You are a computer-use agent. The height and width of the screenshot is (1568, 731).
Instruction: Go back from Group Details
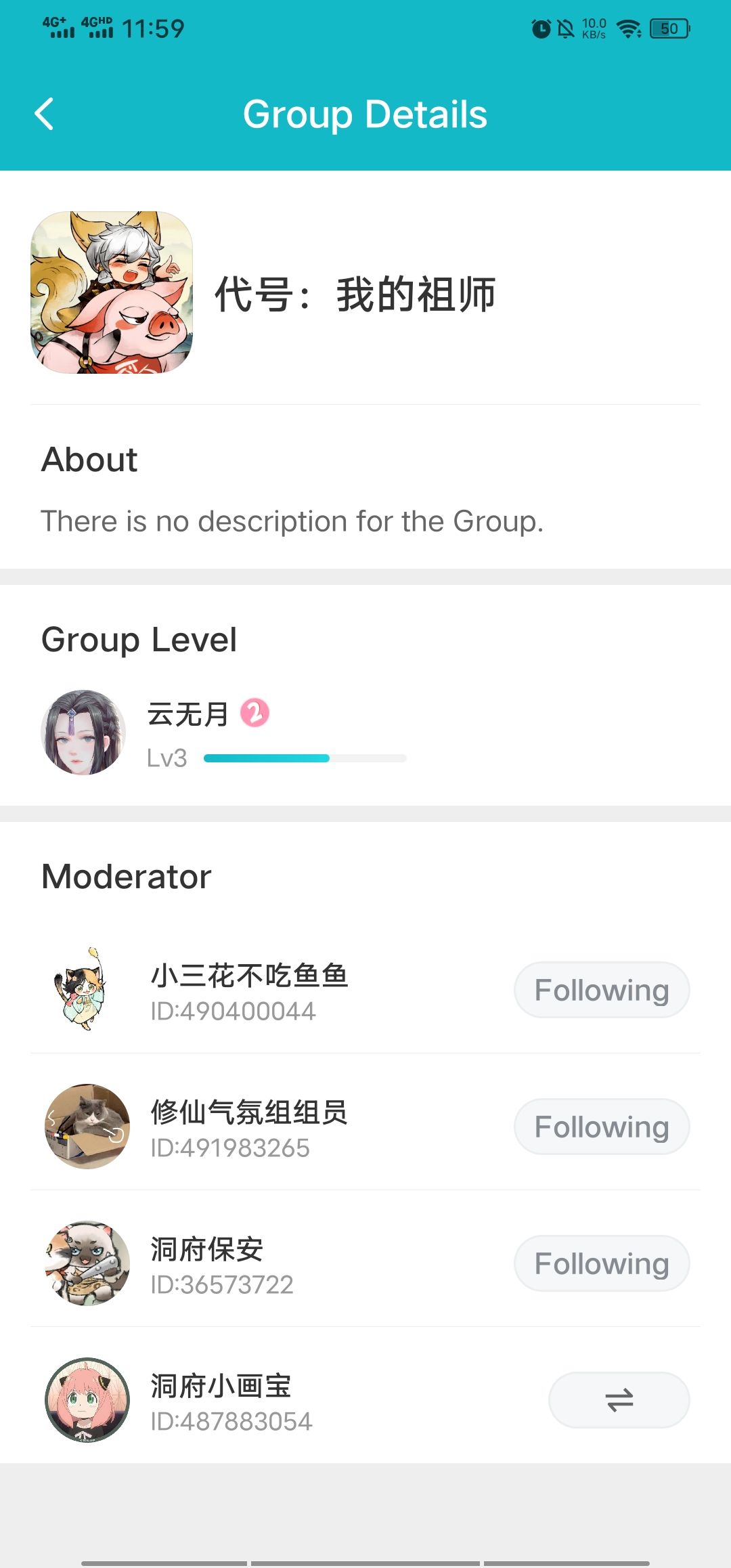pyautogui.click(x=44, y=114)
